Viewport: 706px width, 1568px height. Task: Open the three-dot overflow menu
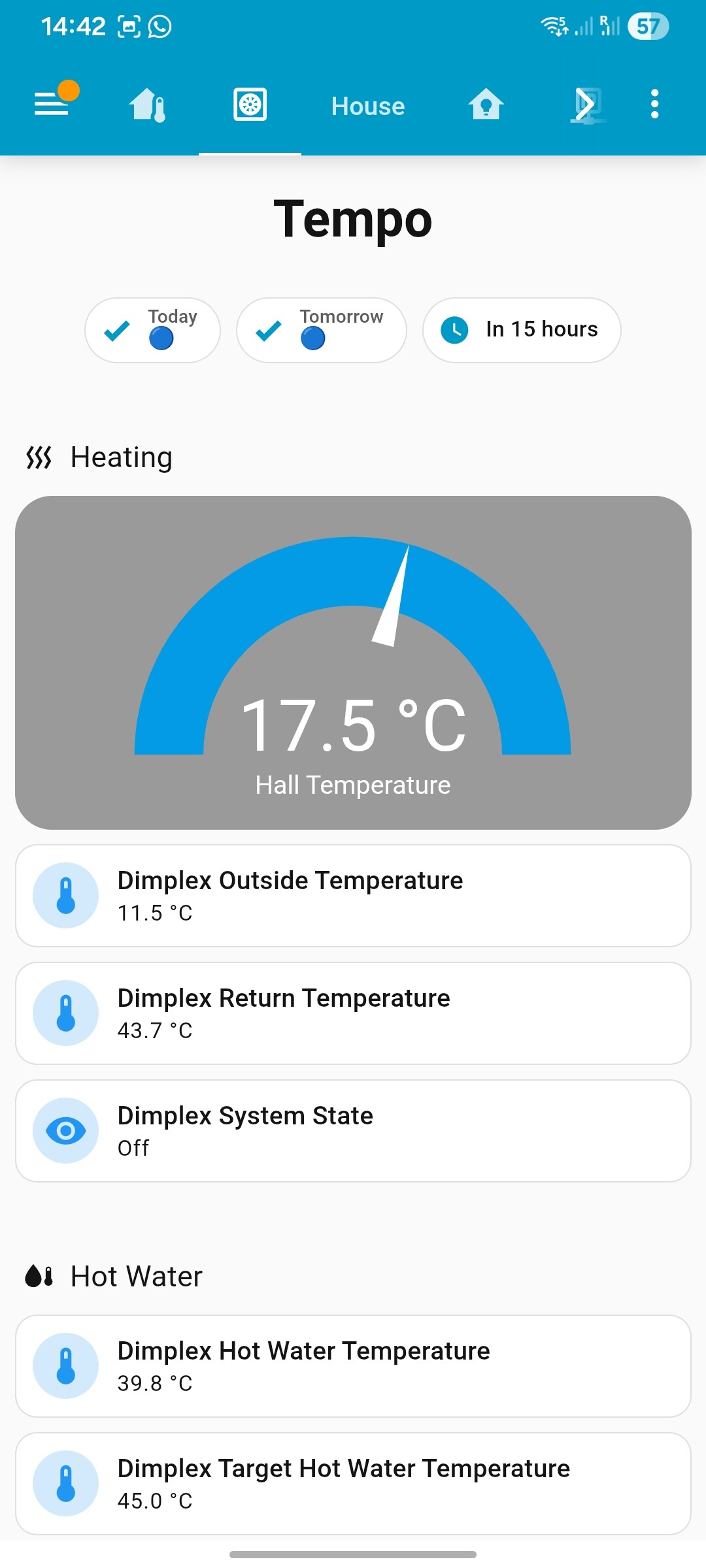coord(654,105)
